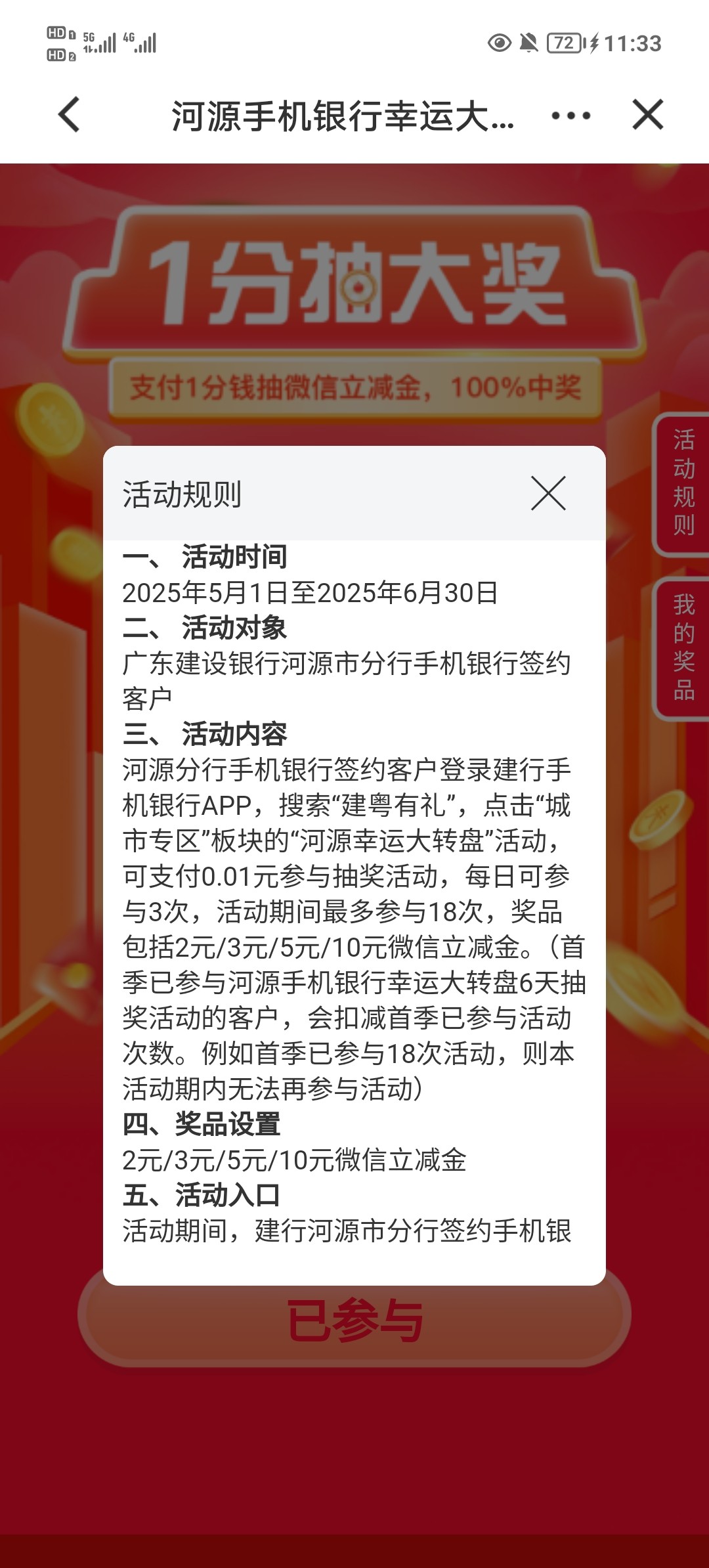Go back using the header arrow
709x1568 pixels.
tap(70, 115)
